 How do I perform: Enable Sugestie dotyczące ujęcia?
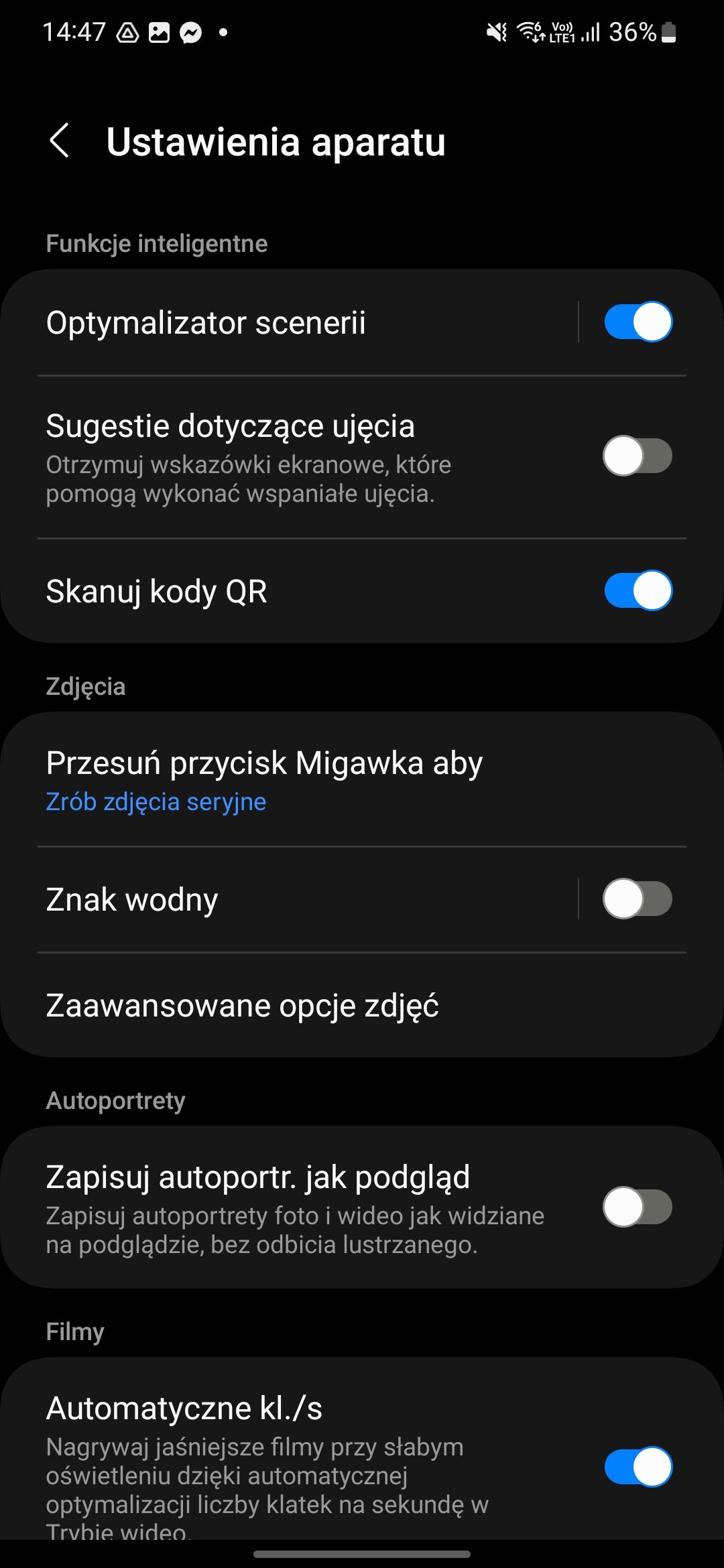[638, 456]
